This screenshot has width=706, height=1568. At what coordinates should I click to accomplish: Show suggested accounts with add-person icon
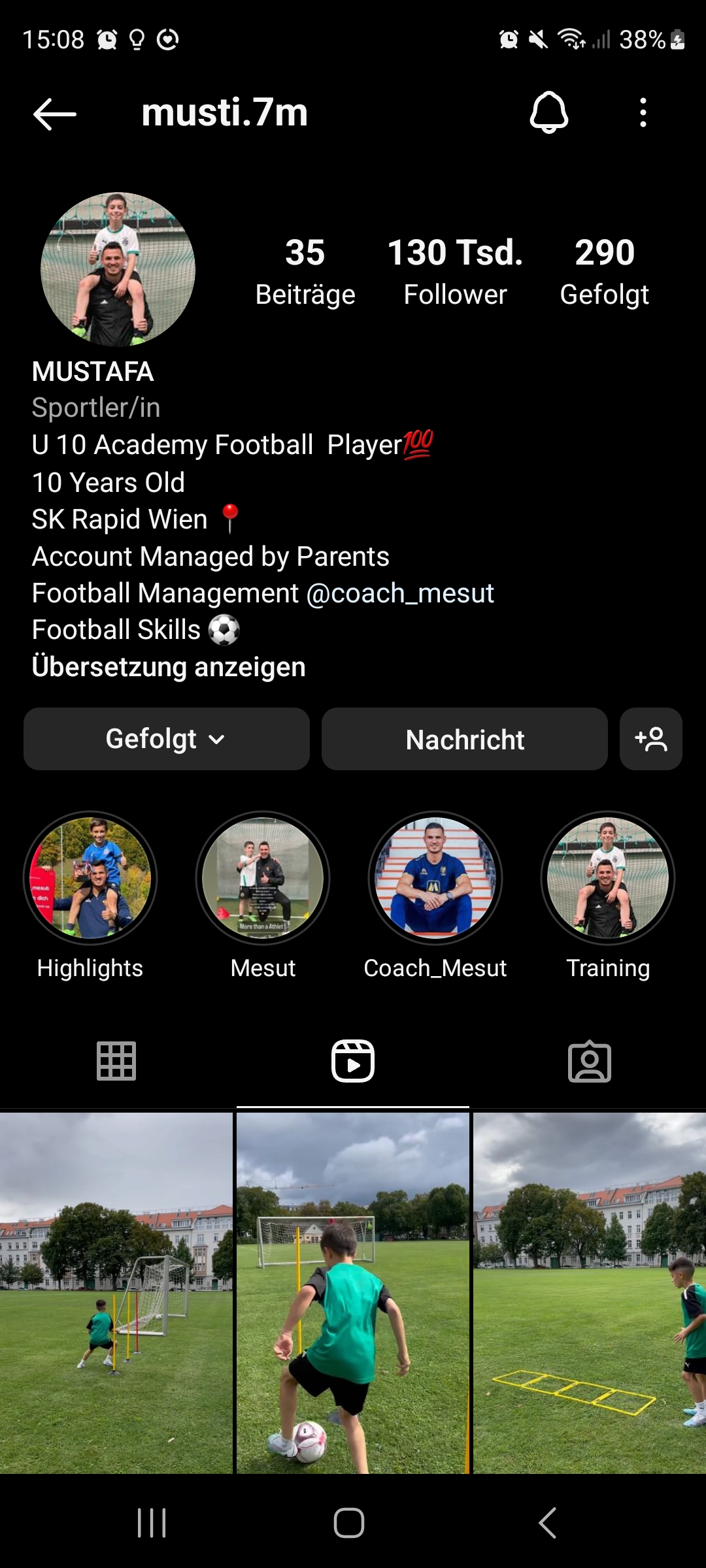click(x=651, y=739)
